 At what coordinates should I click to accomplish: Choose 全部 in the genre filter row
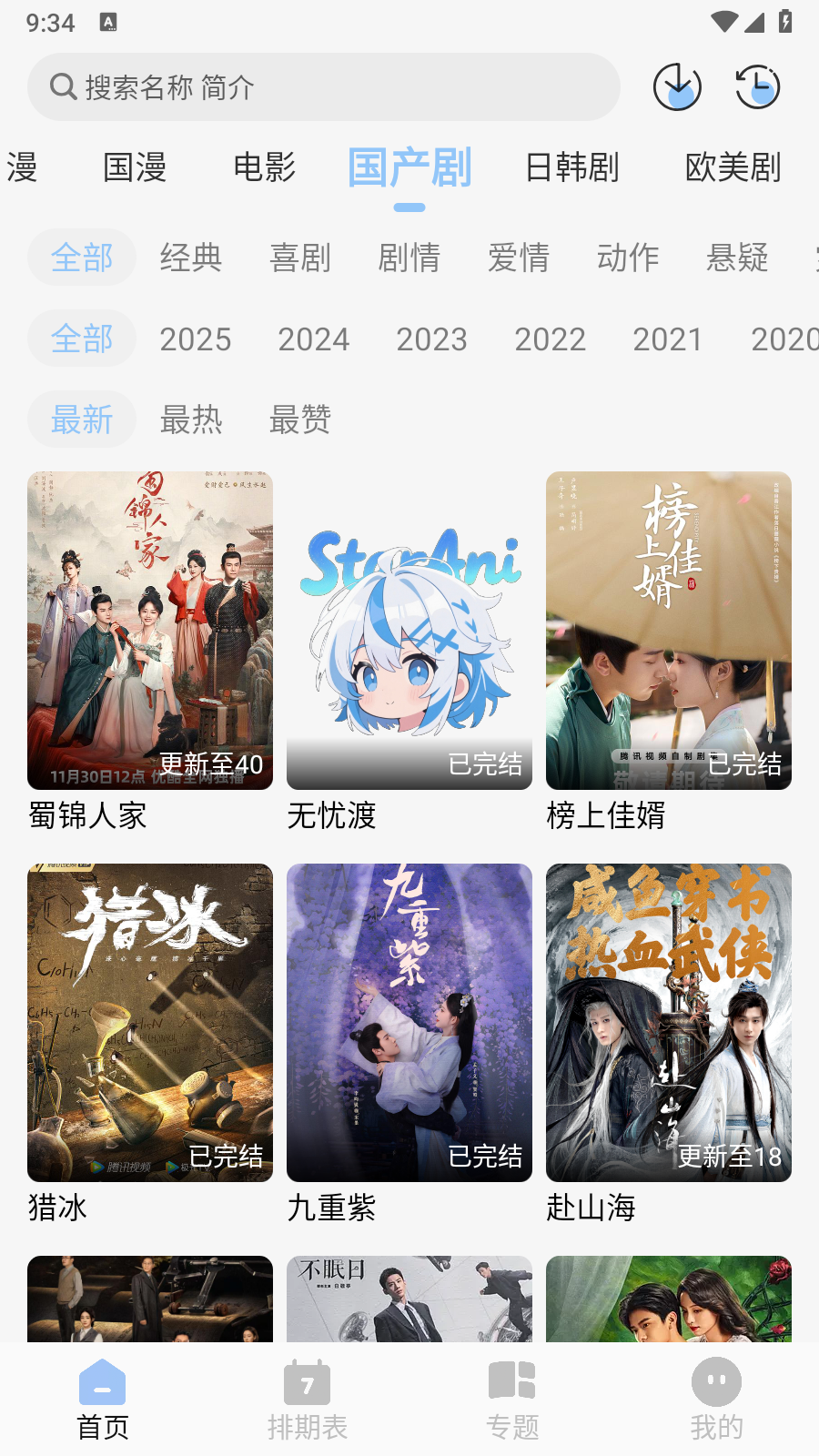pos(81,258)
